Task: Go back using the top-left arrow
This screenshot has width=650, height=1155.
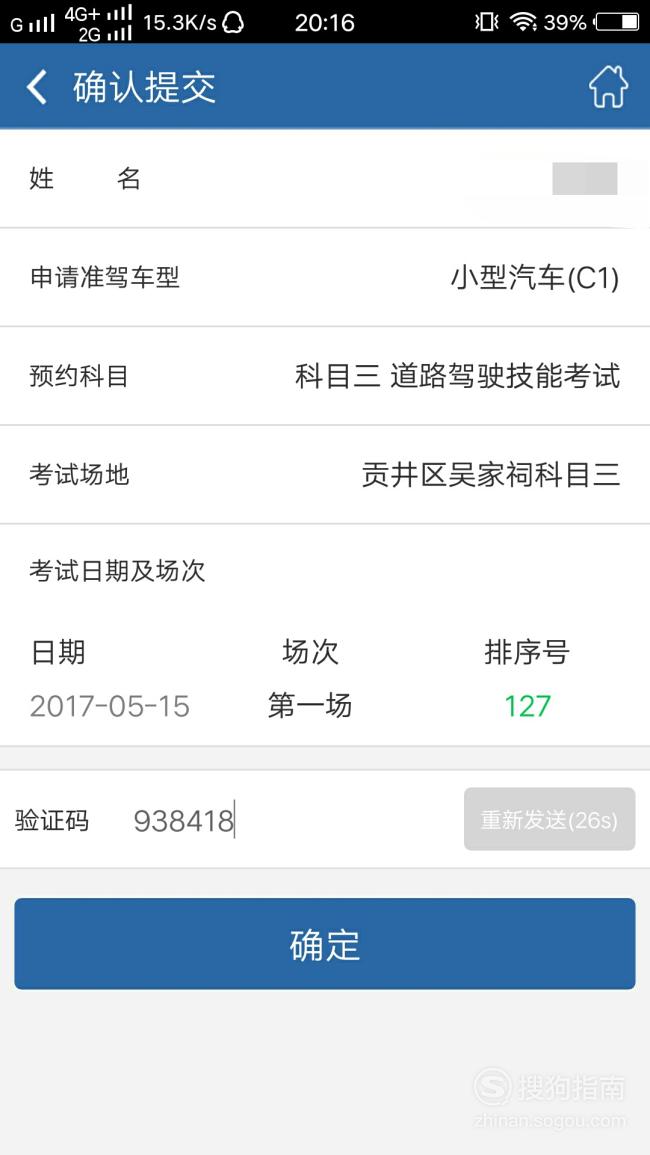Action: coord(36,87)
